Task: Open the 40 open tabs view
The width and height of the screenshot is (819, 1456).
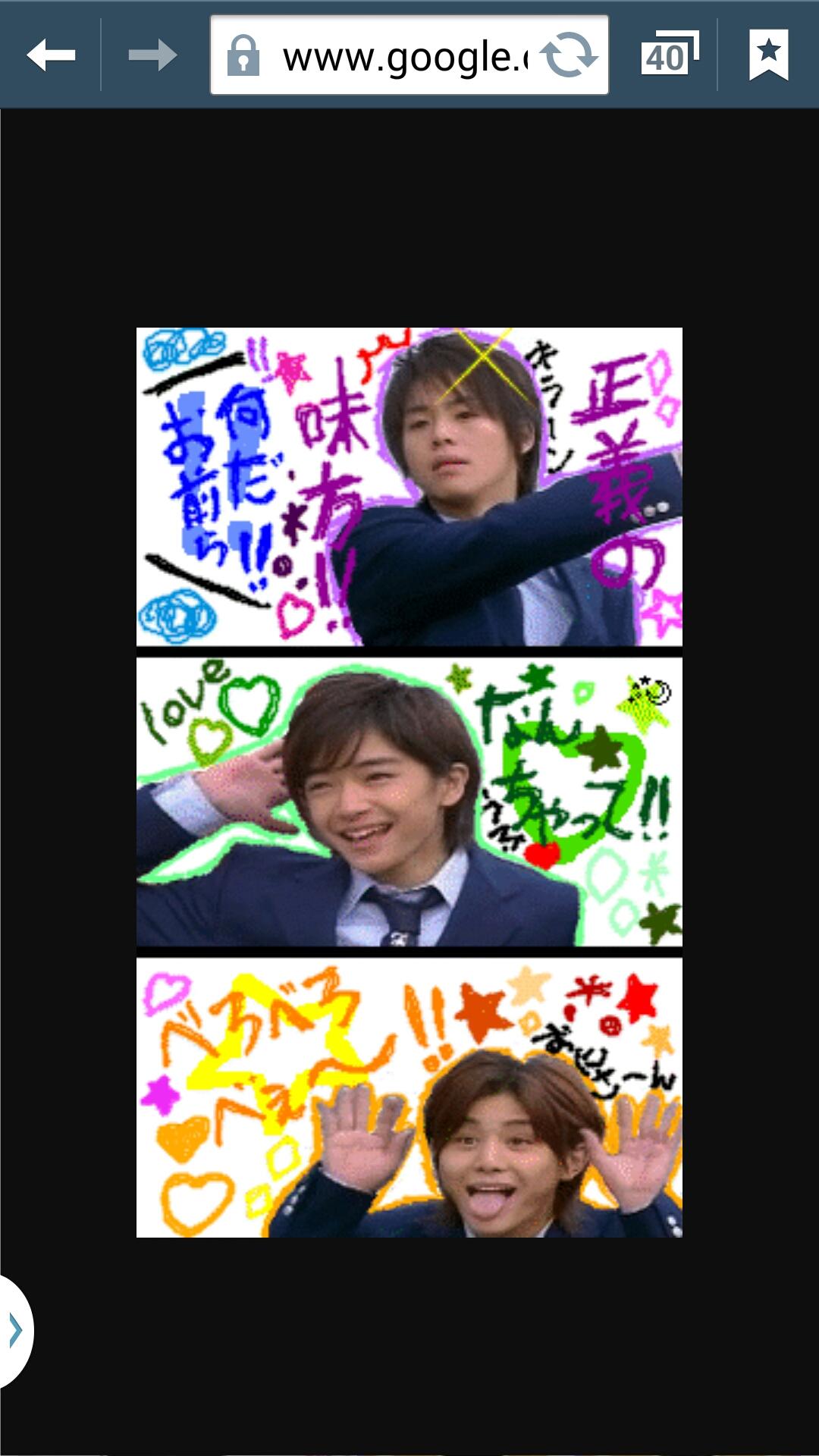Action: (669, 55)
